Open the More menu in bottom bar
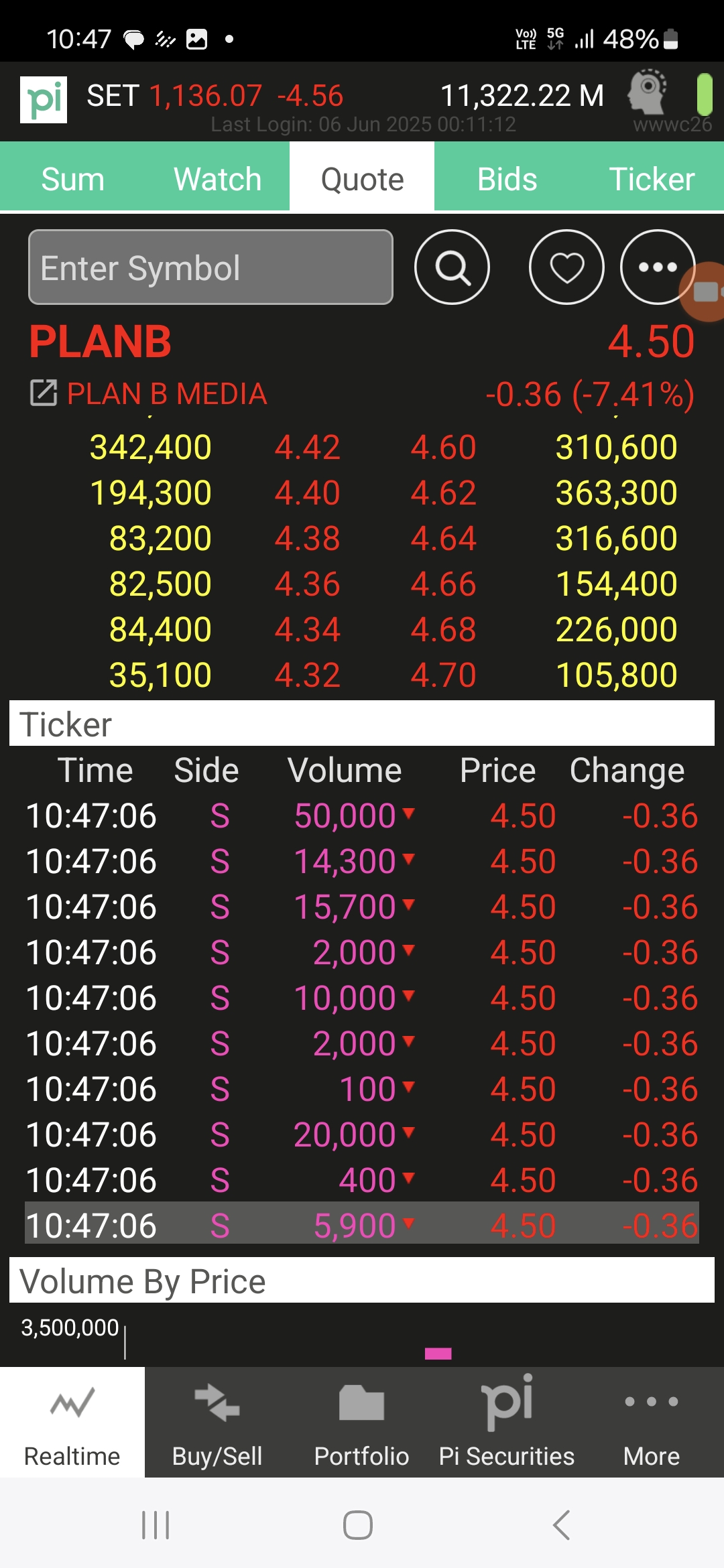 [652, 1422]
